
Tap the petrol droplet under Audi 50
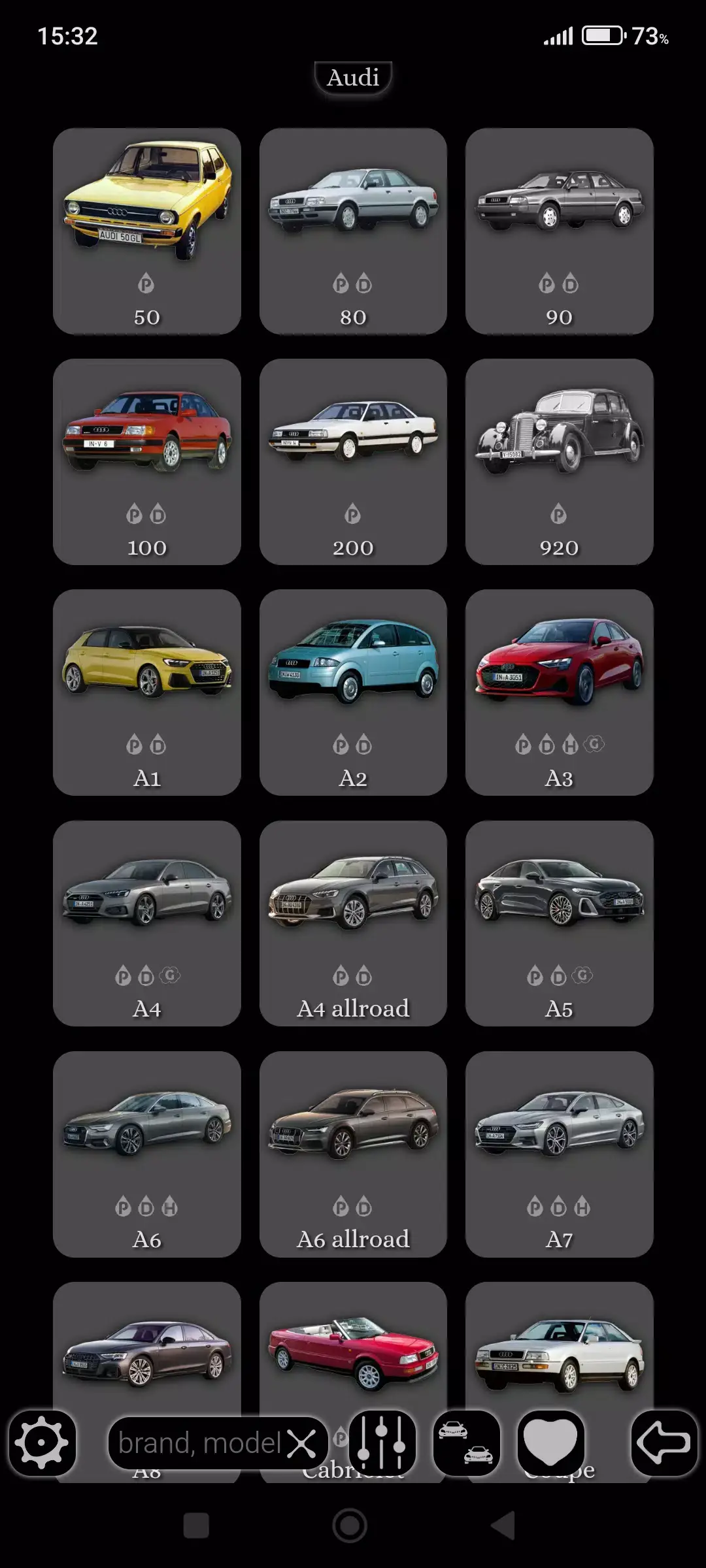(x=146, y=284)
